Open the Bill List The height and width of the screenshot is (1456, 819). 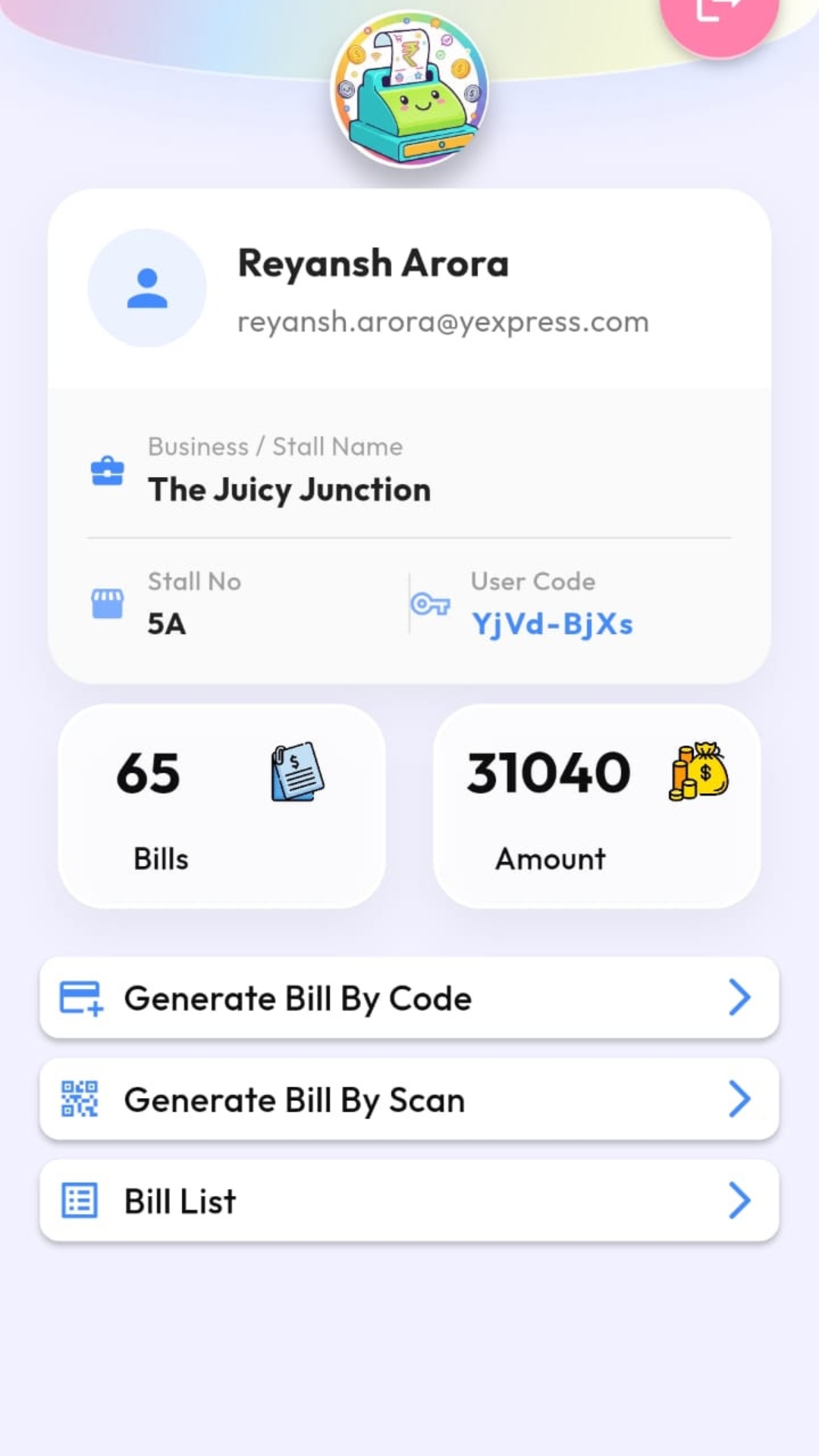(409, 1201)
